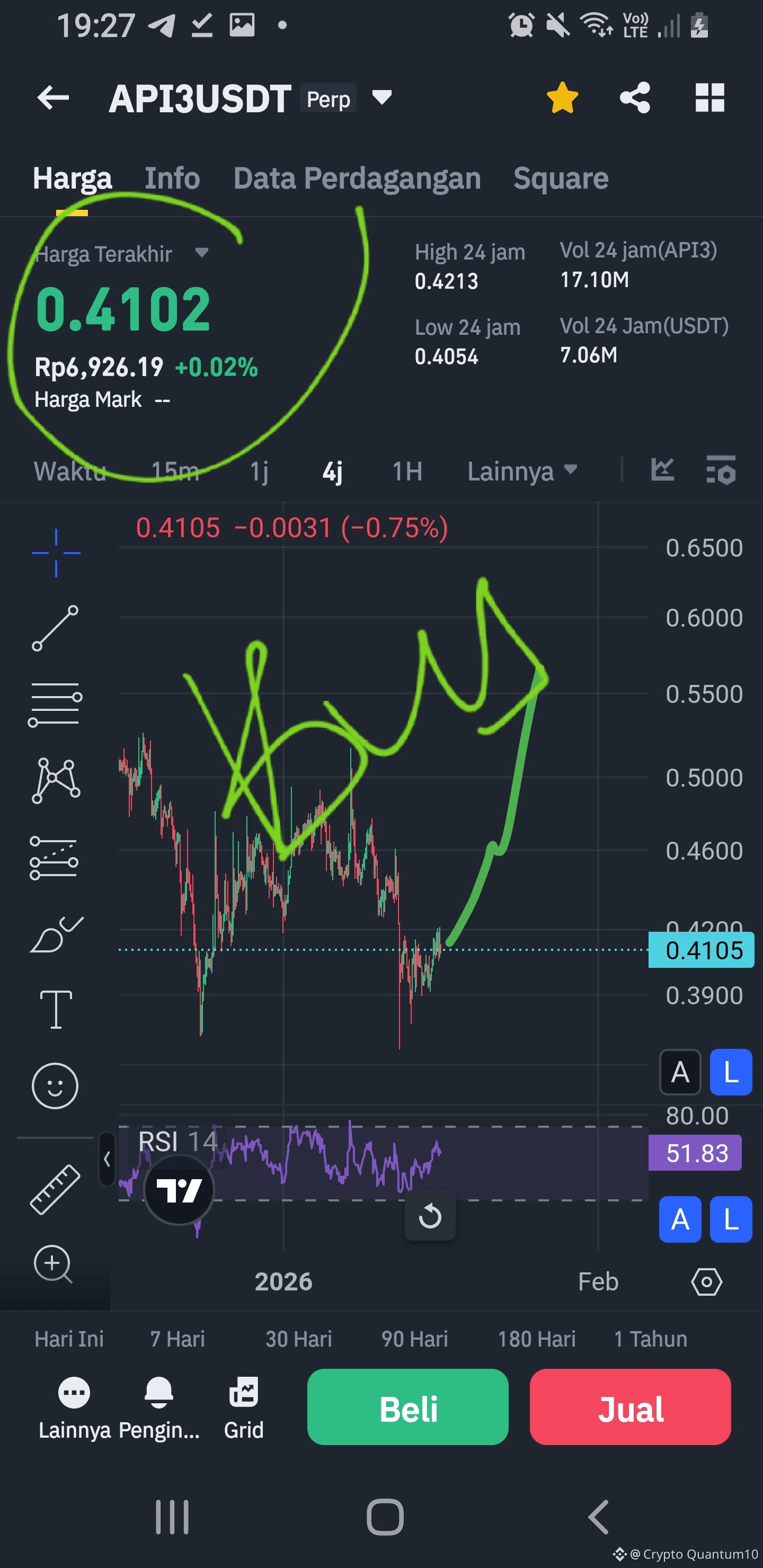Tap the green Beli button
Viewport: 763px width, 1568px height.
pos(407,1407)
